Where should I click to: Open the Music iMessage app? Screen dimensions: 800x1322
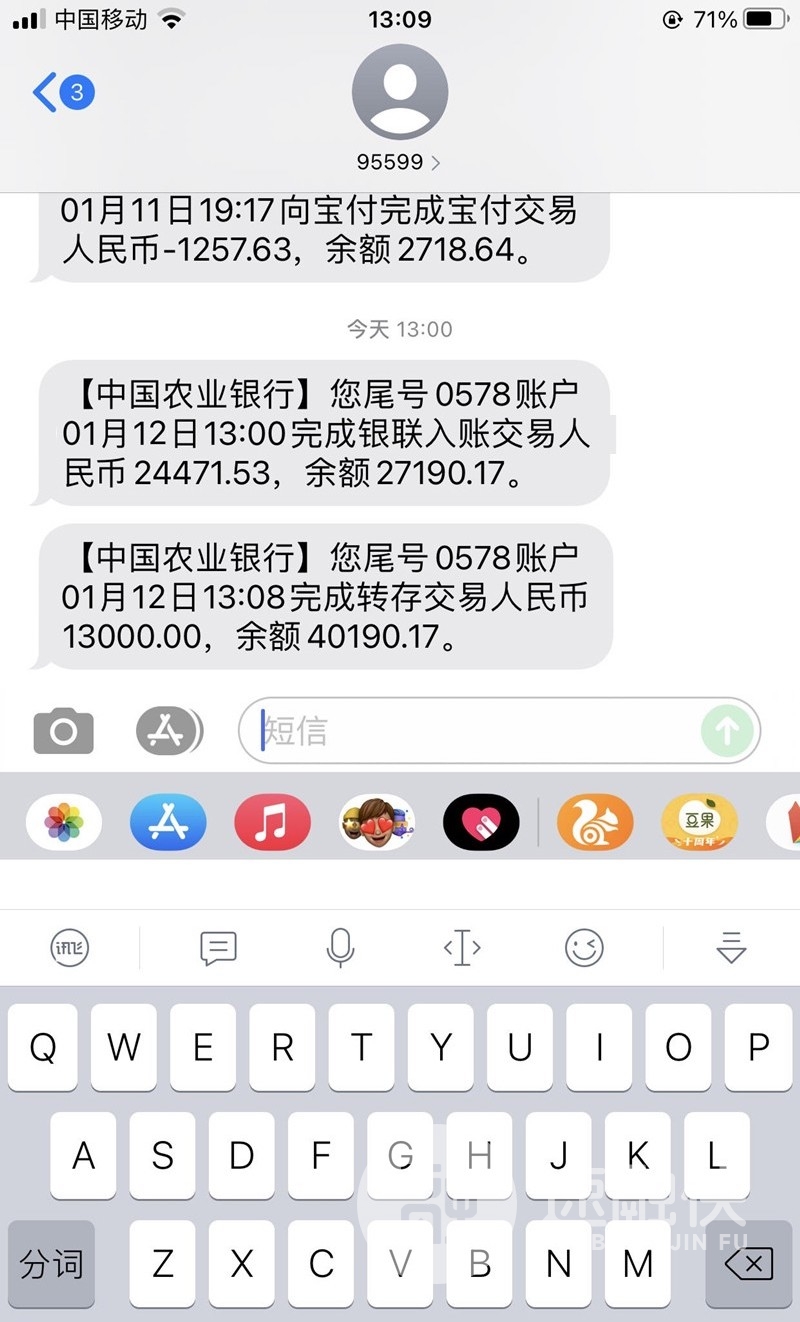point(272,823)
